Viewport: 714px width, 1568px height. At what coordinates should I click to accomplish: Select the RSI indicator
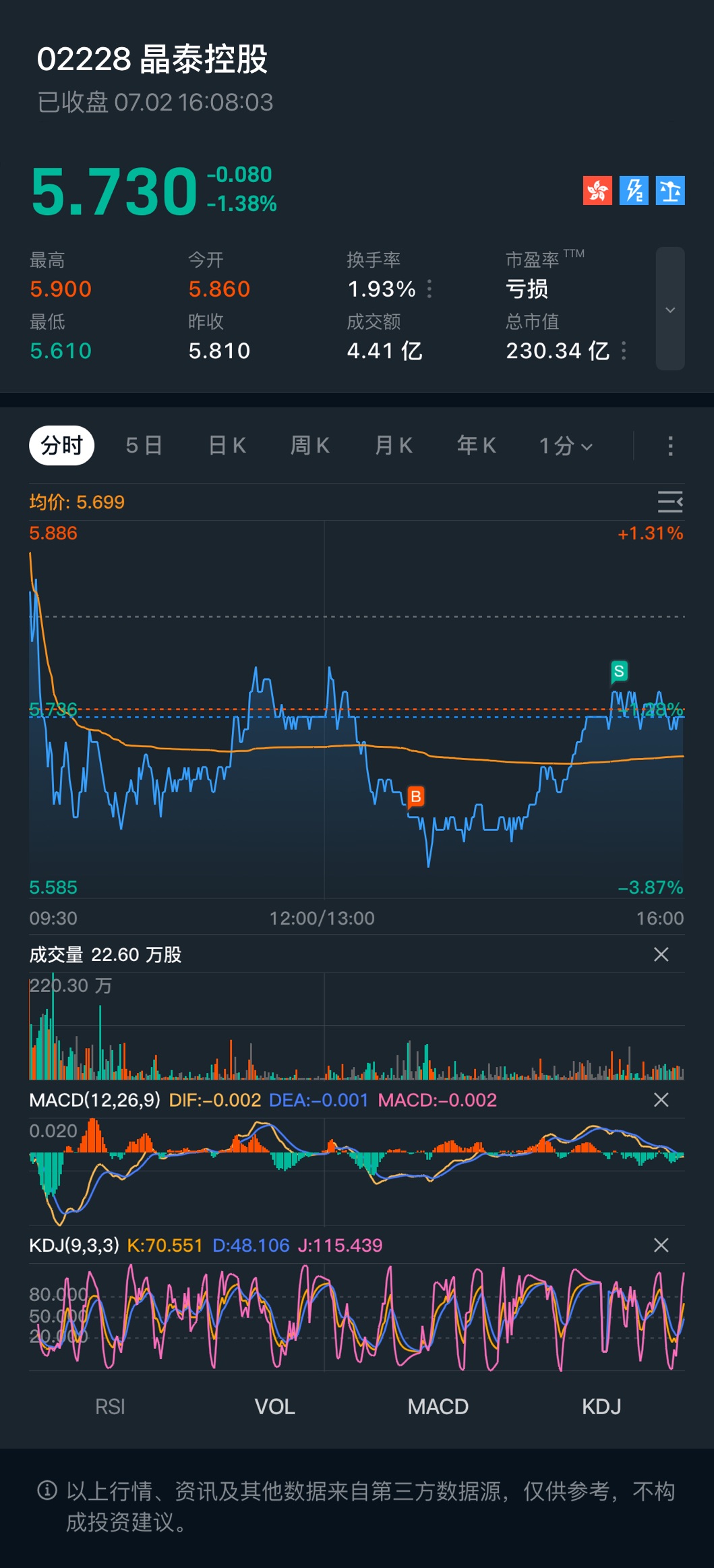110,1407
